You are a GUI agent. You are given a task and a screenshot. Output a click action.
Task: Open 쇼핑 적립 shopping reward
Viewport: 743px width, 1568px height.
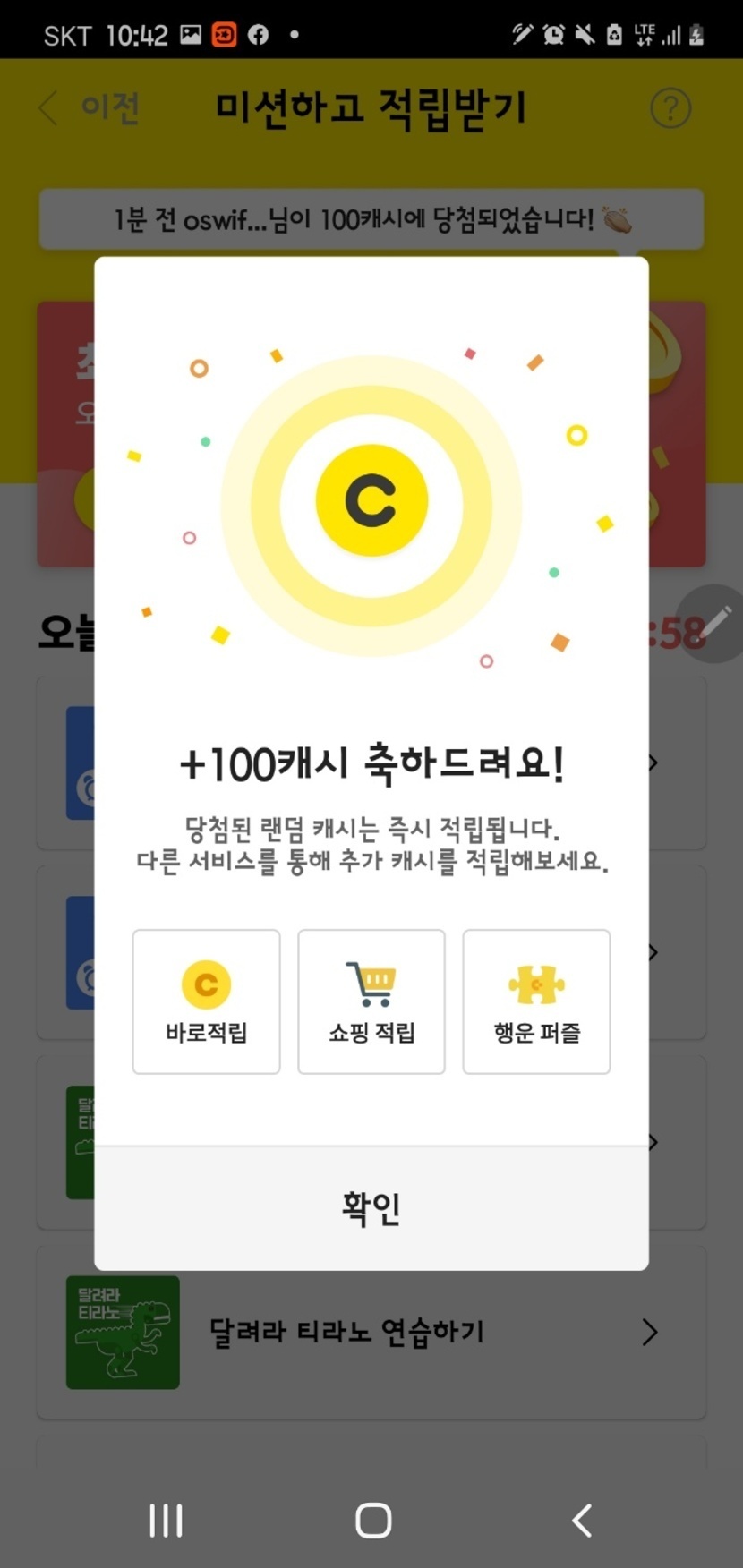[x=371, y=1001]
